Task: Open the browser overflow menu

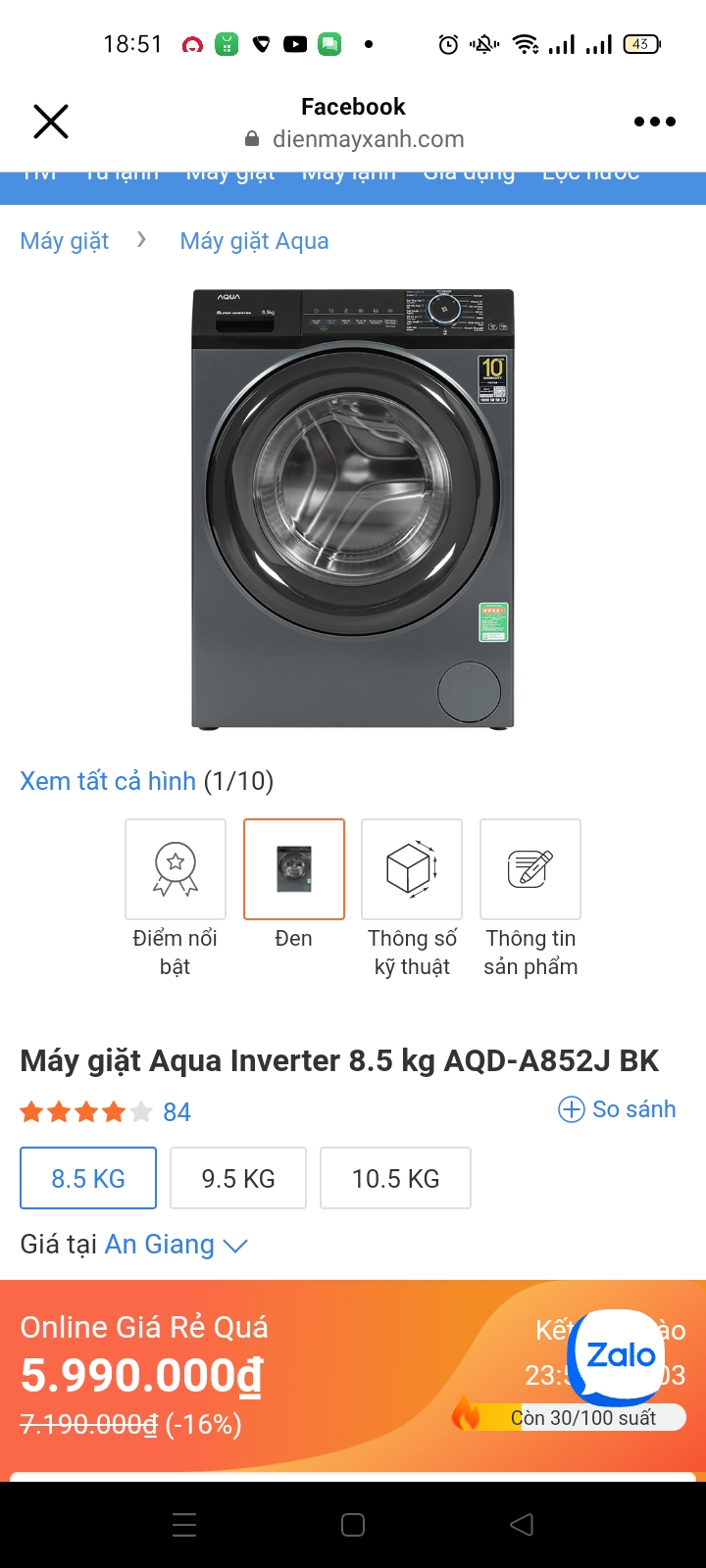Action: click(654, 122)
